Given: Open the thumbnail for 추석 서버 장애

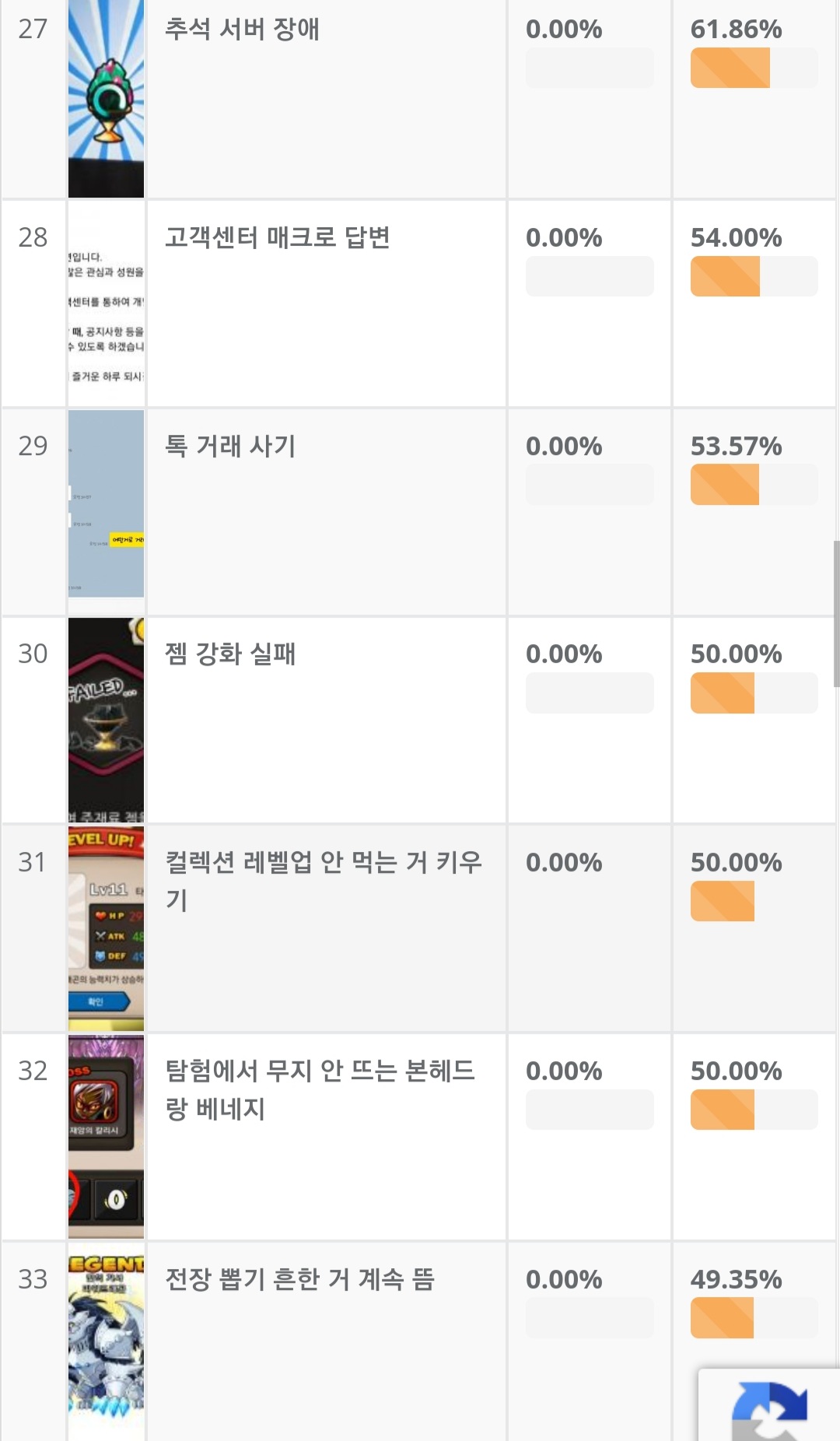Looking at the screenshot, I should [x=106, y=98].
